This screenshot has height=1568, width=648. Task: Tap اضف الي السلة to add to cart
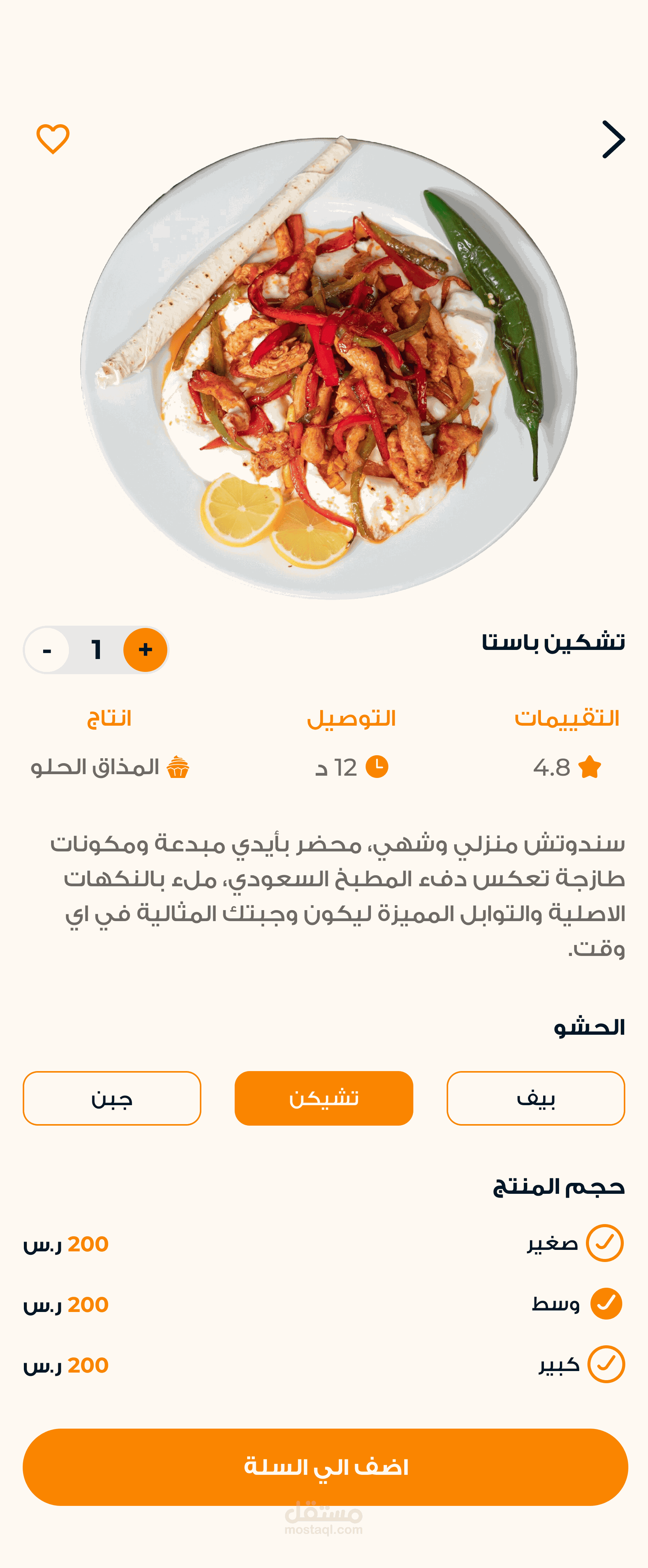click(x=325, y=1467)
